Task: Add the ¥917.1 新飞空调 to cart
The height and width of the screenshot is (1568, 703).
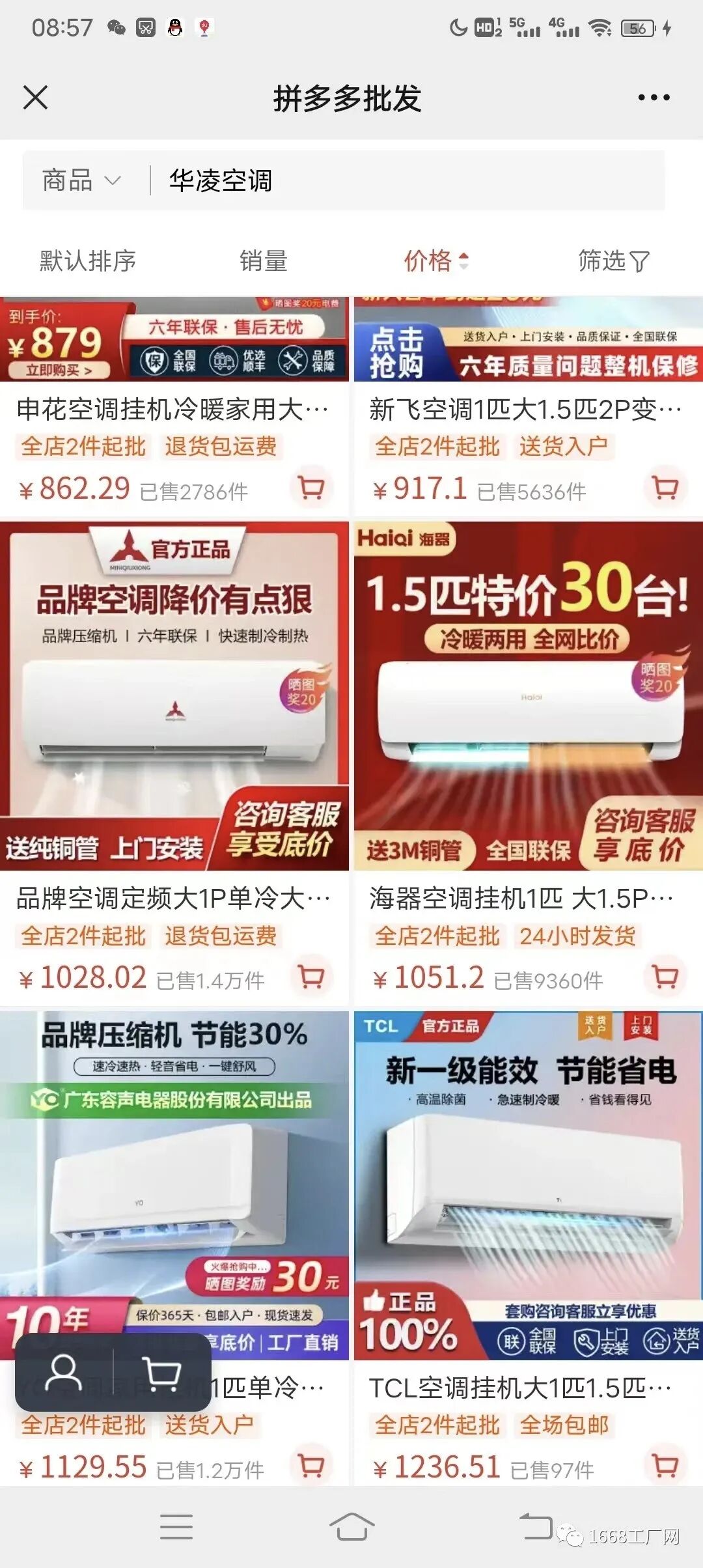Action: pos(665,488)
